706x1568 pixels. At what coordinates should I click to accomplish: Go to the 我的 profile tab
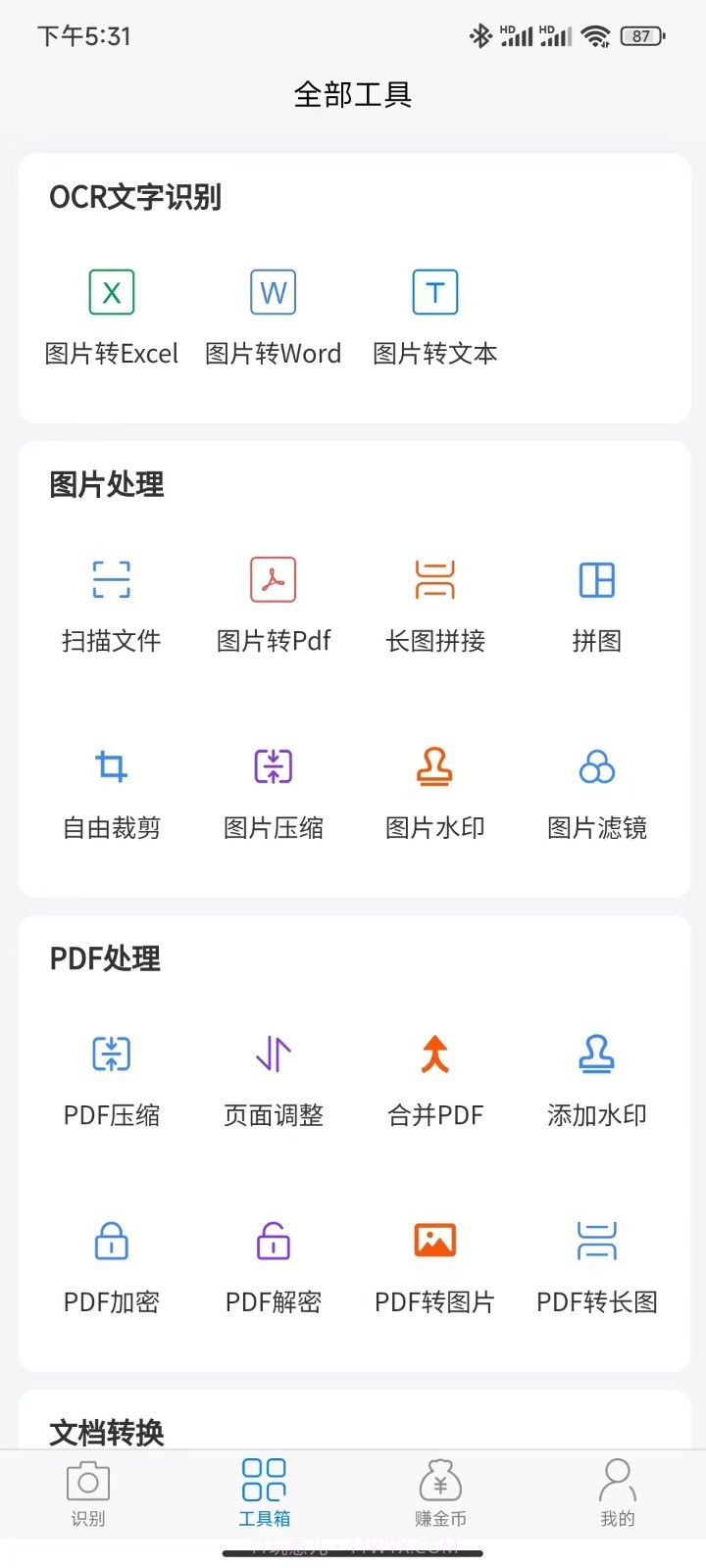click(x=617, y=1492)
